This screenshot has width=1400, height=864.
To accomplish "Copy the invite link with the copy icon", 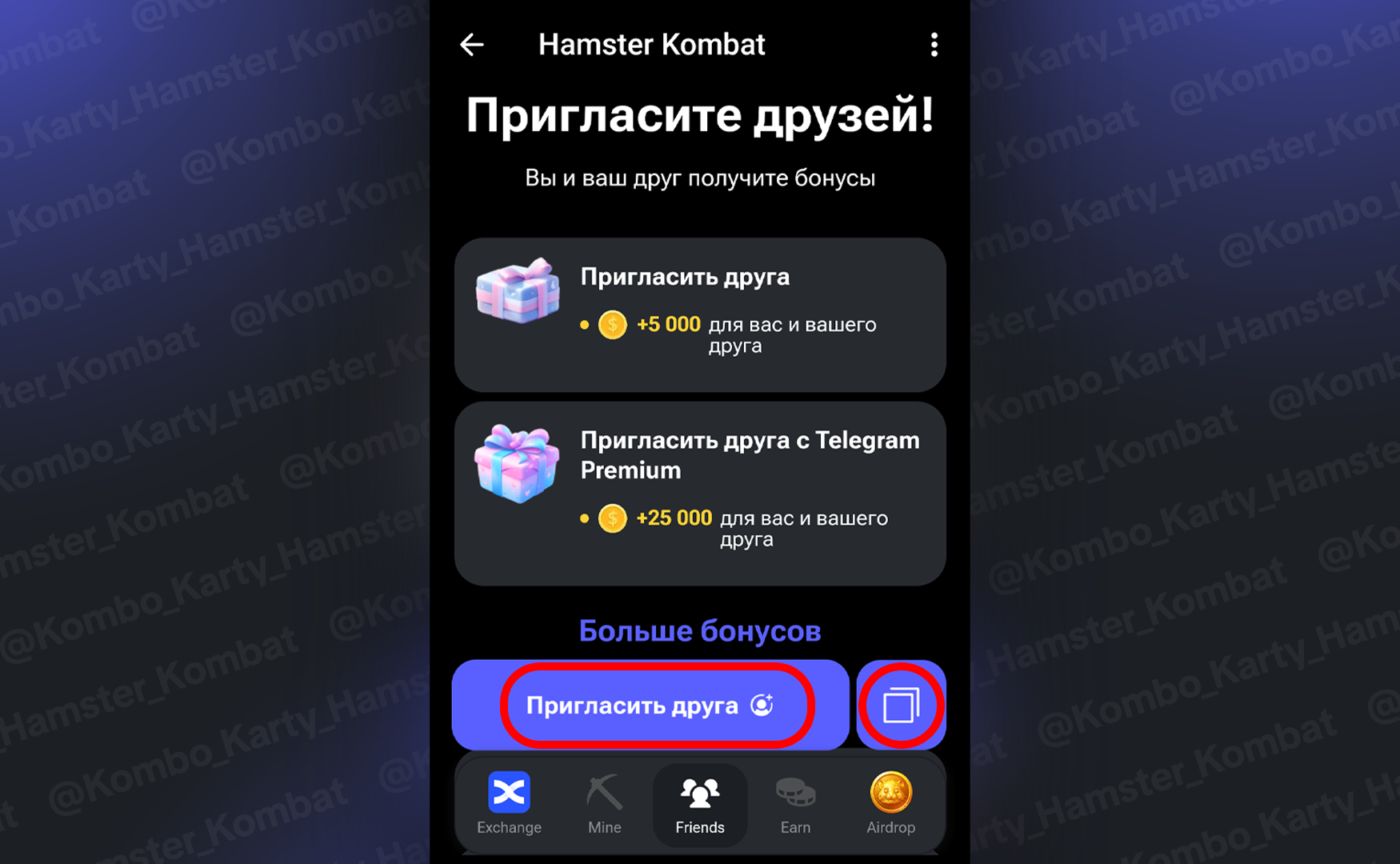I will point(901,705).
